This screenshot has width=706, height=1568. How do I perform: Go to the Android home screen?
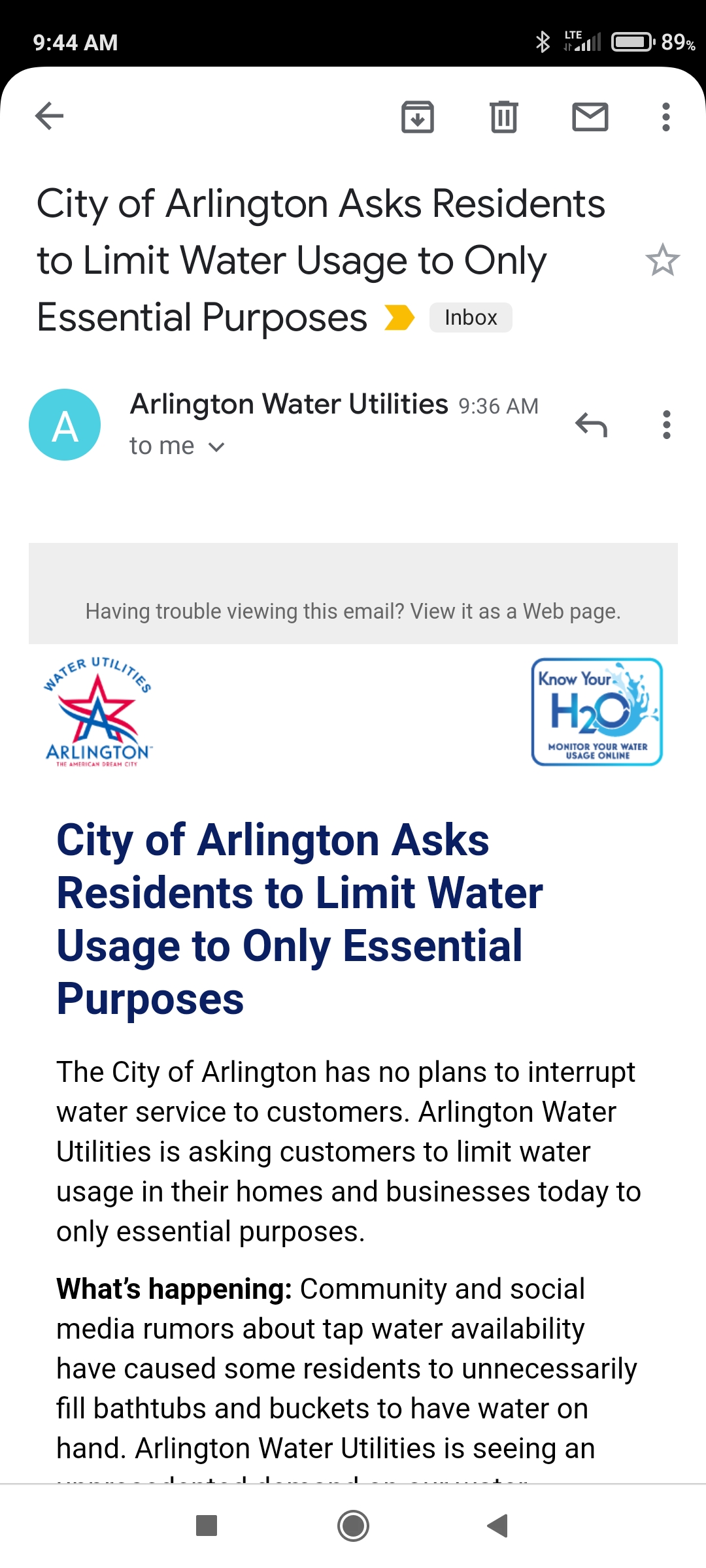(x=353, y=1526)
